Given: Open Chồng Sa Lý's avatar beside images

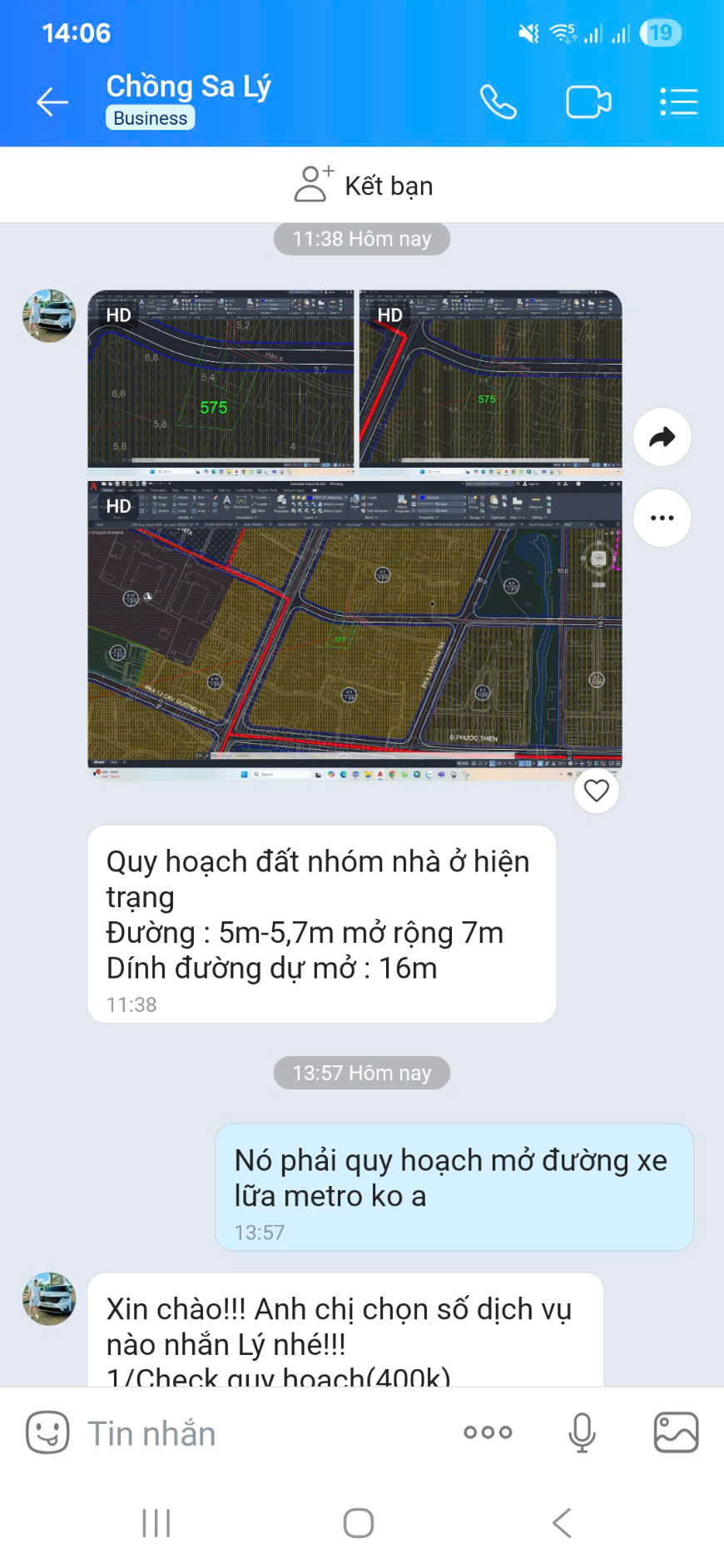Looking at the screenshot, I should 49,316.
